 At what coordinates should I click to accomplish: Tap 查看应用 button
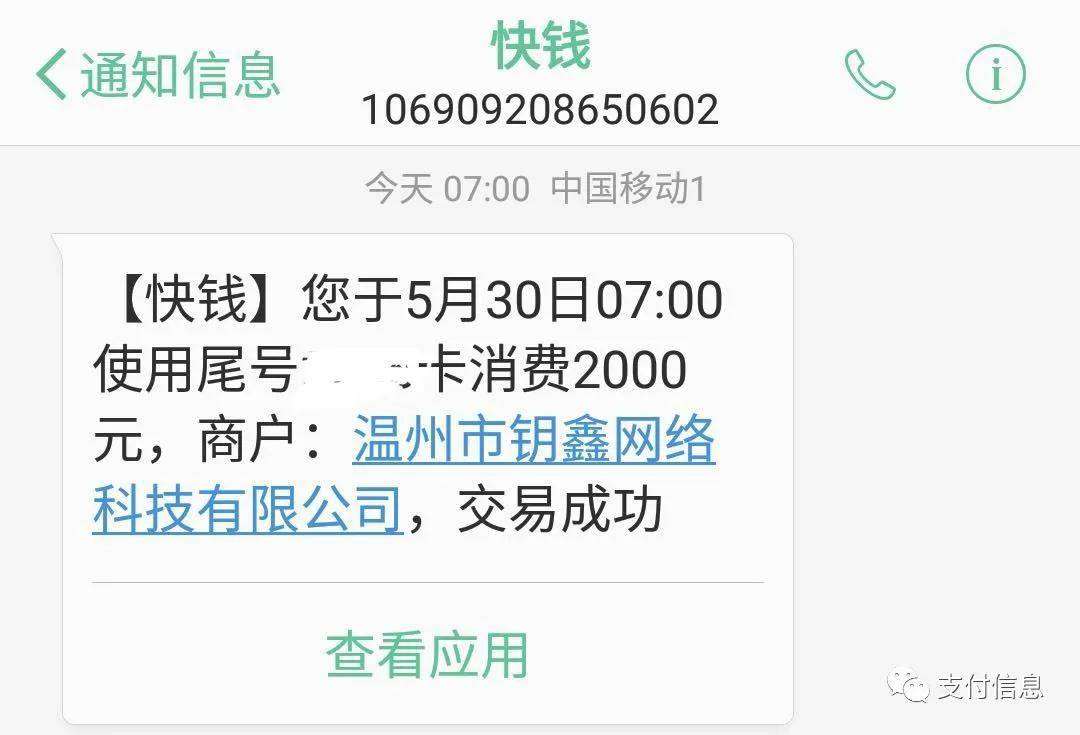point(427,656)
